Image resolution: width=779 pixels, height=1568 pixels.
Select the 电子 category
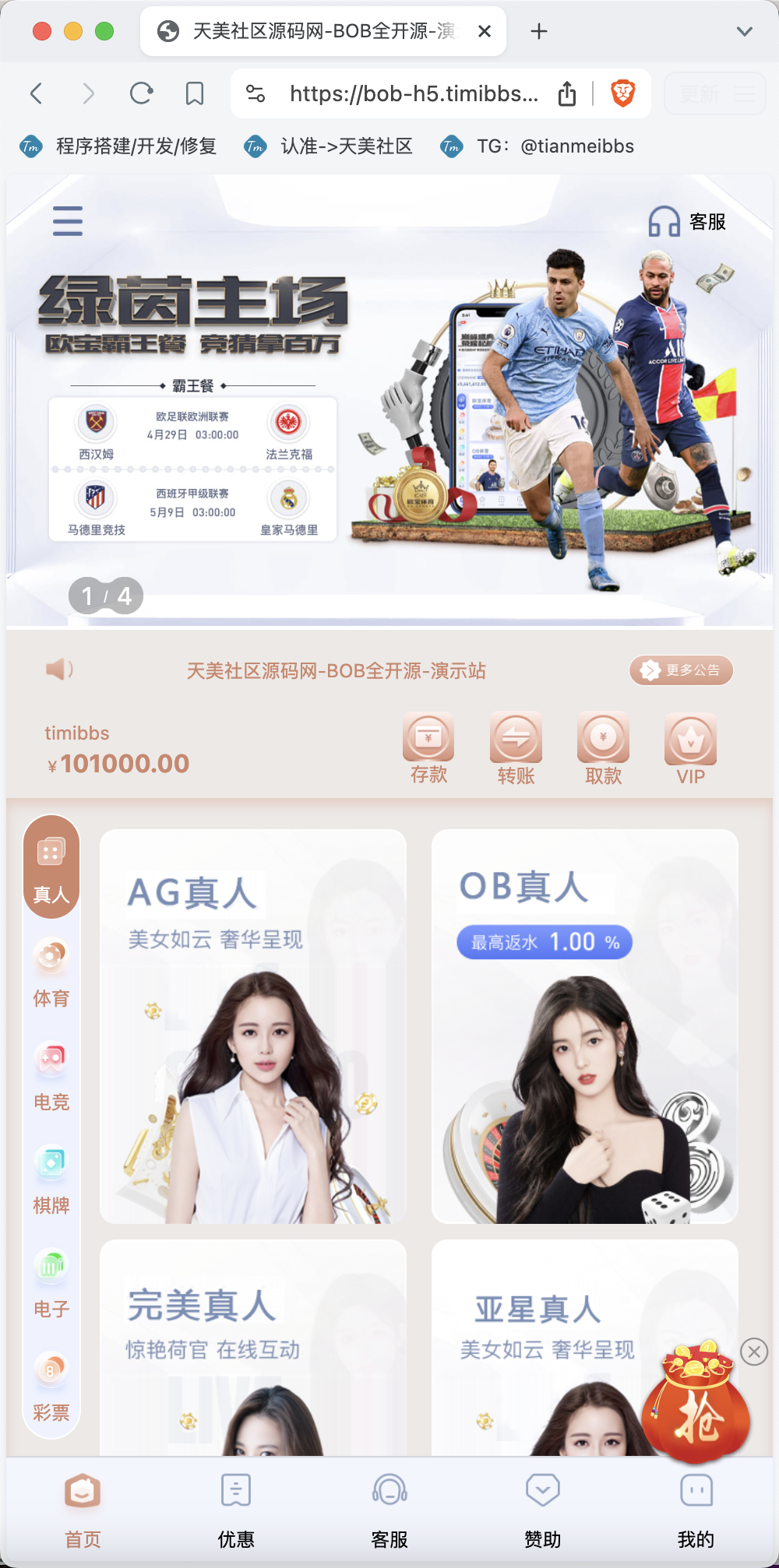pos(51,1284)
